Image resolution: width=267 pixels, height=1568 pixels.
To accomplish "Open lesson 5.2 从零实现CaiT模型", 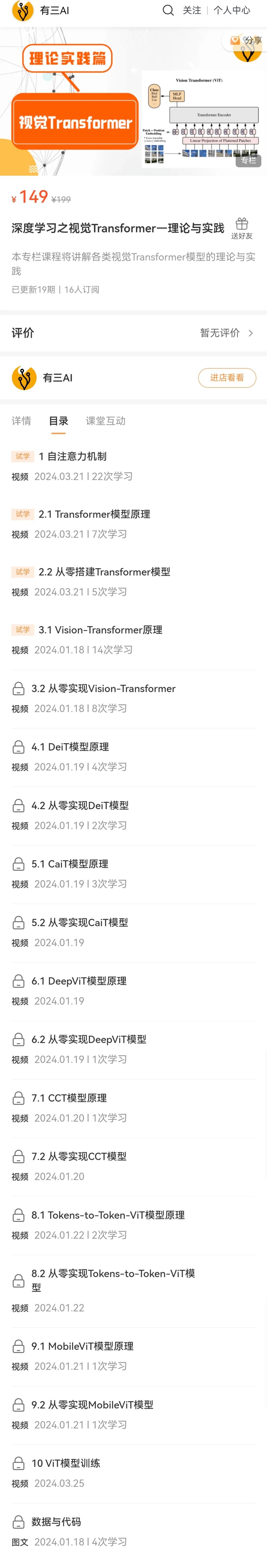I will pyautogui.click(x=80, y=923).
